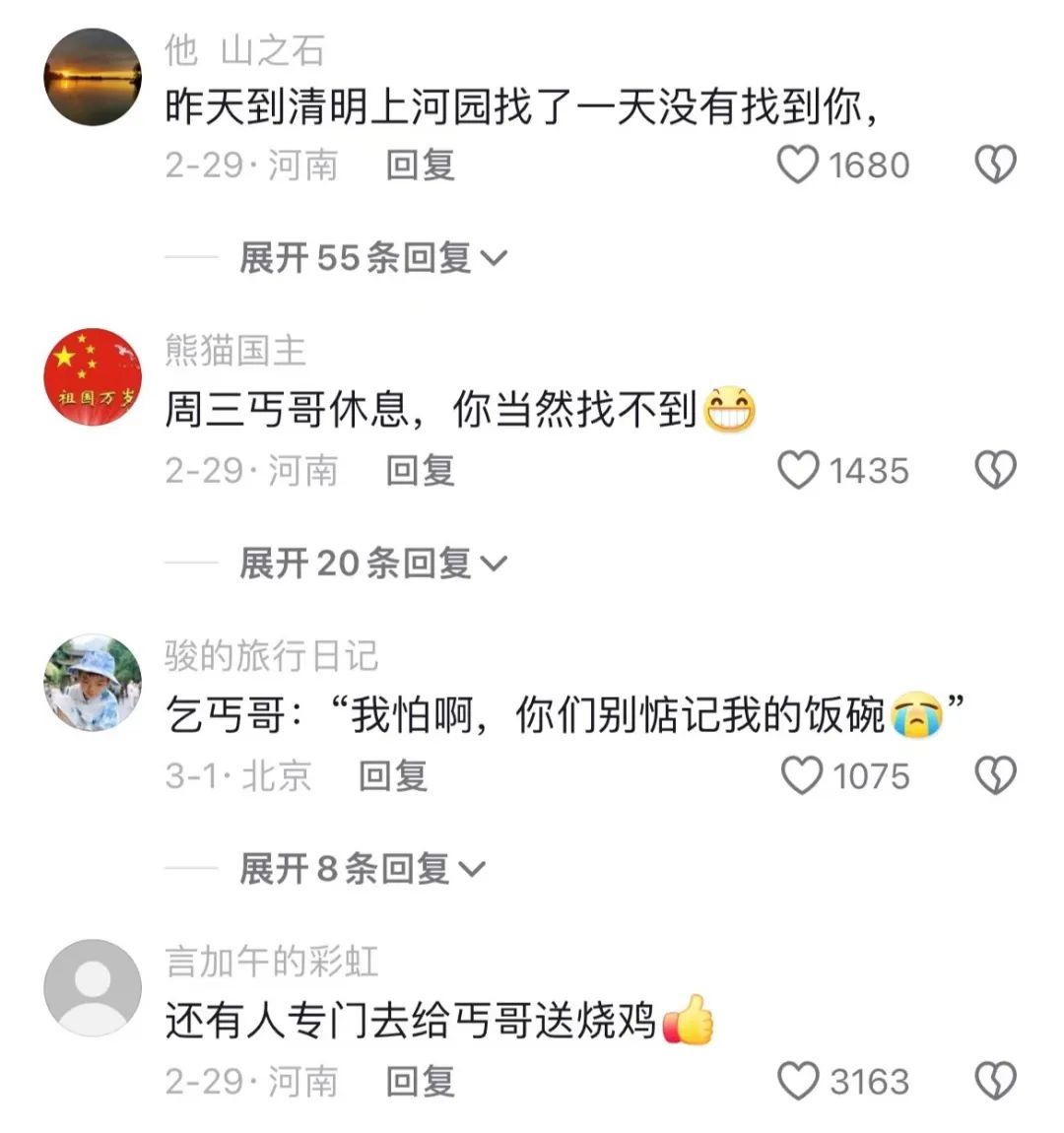Dislike 熊猫国主's comment
This screenshot has width=1064, height=1133.
pyautogui.click(x=995, y=470)
